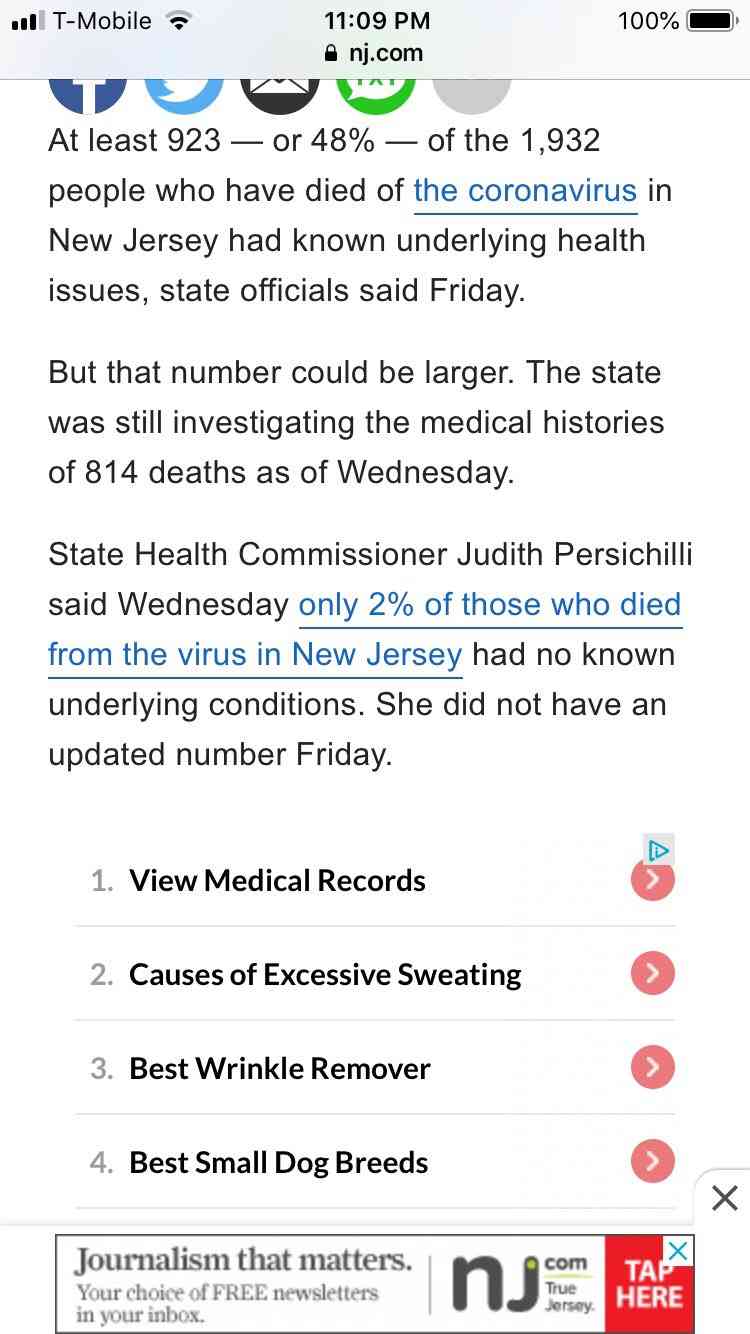Share the article by email

(280, 93)
